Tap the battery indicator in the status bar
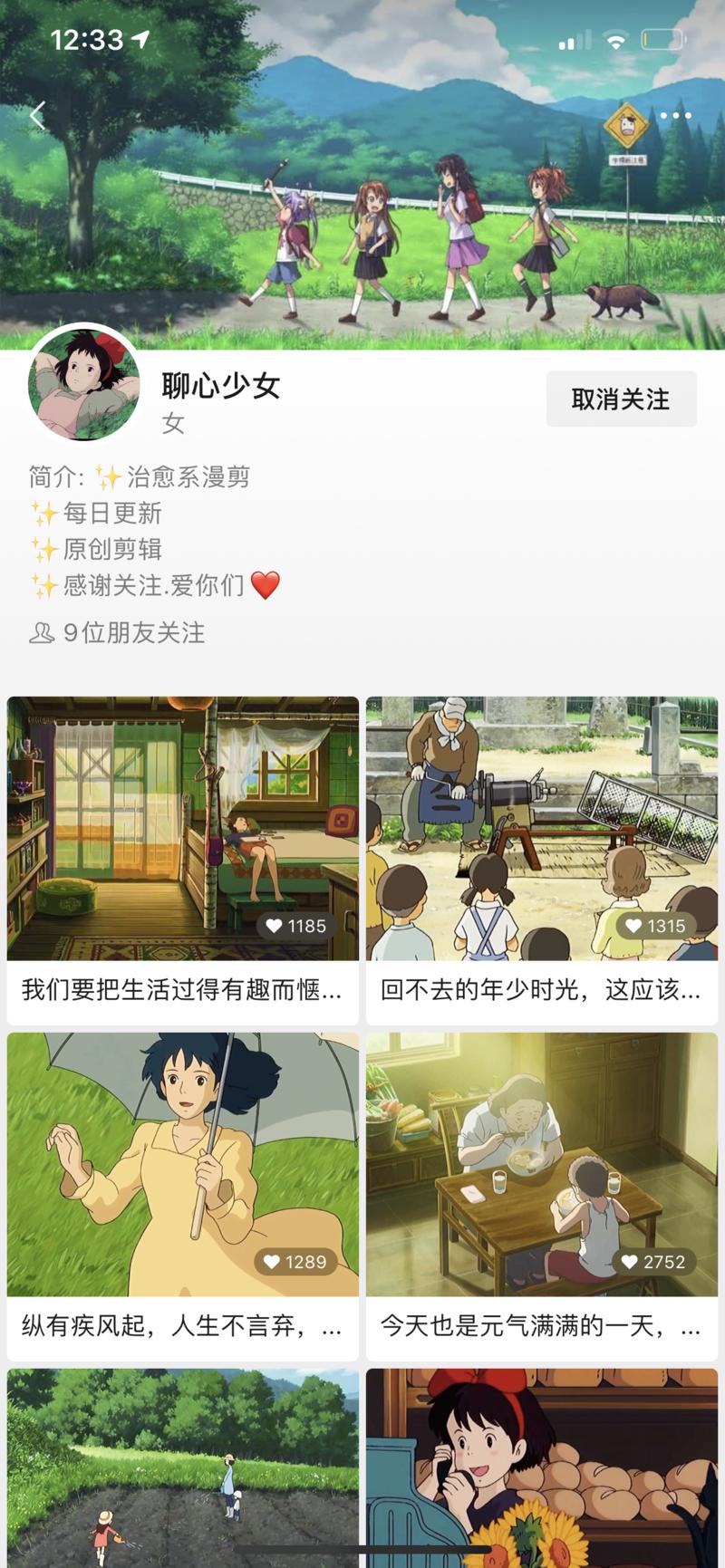This screenshot has height=1568, width=725. 662,39
